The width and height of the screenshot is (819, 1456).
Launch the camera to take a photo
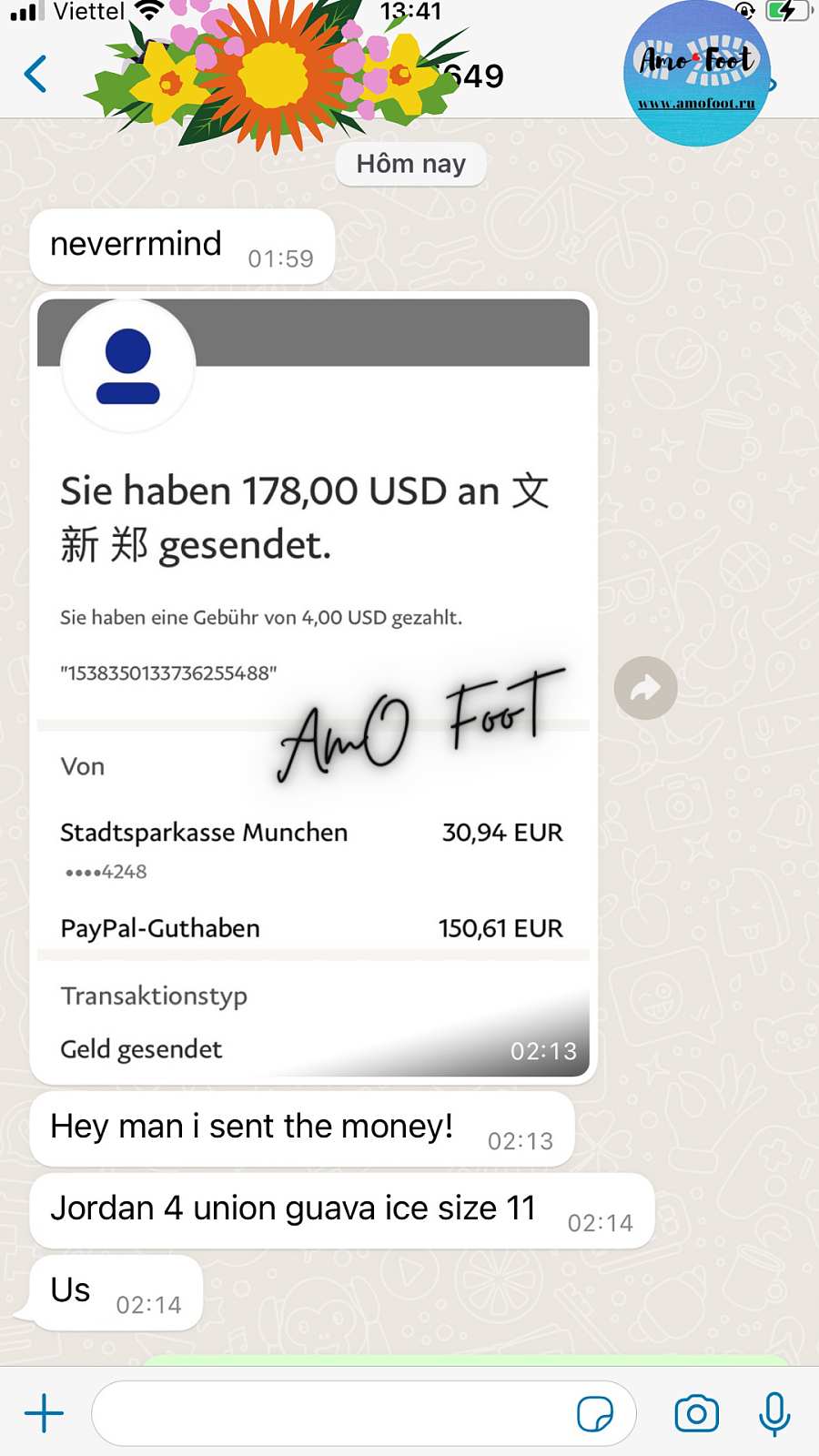coord(696,1413)
